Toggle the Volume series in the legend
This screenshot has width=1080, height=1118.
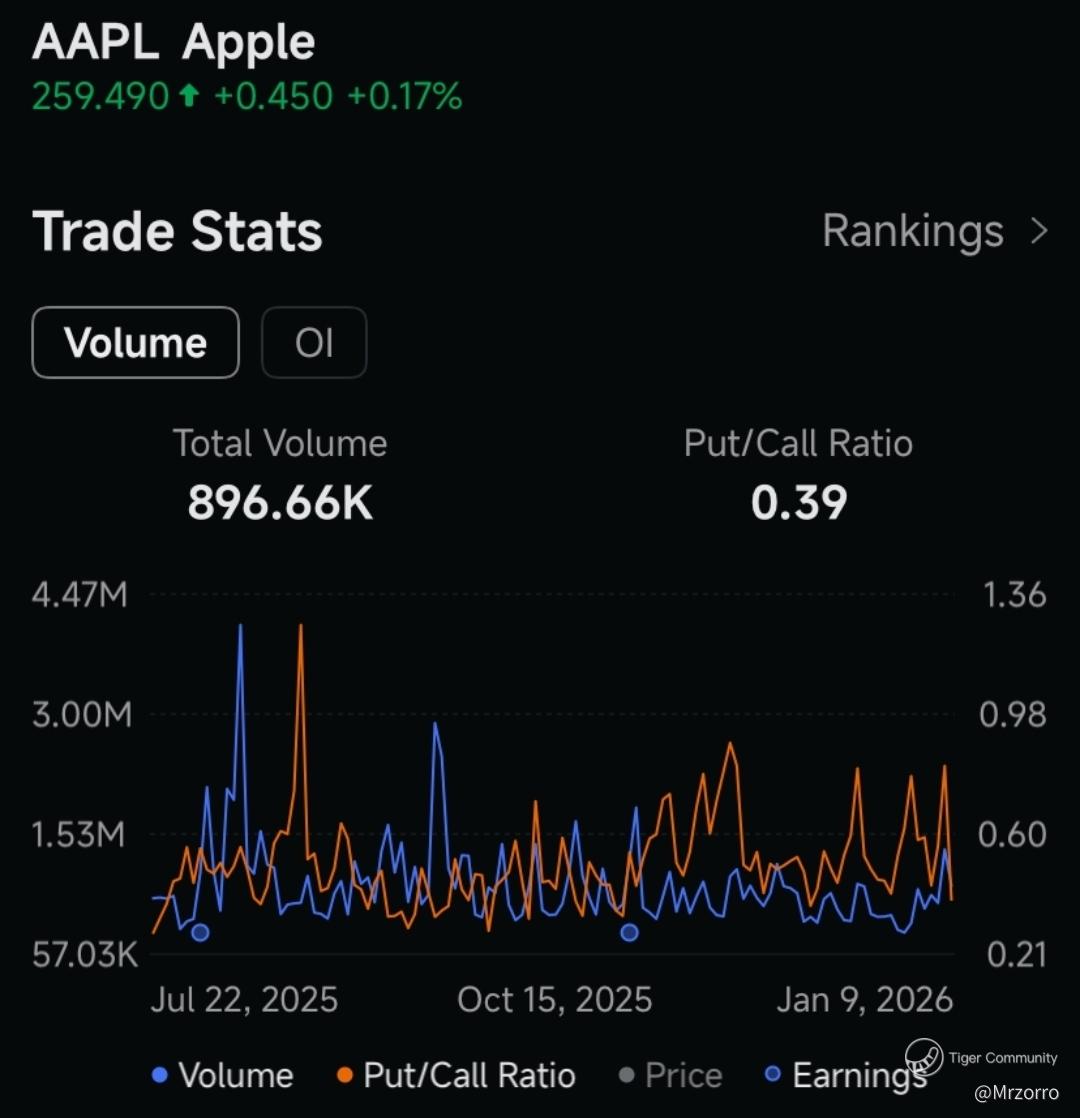click(x=223, y=1075)
